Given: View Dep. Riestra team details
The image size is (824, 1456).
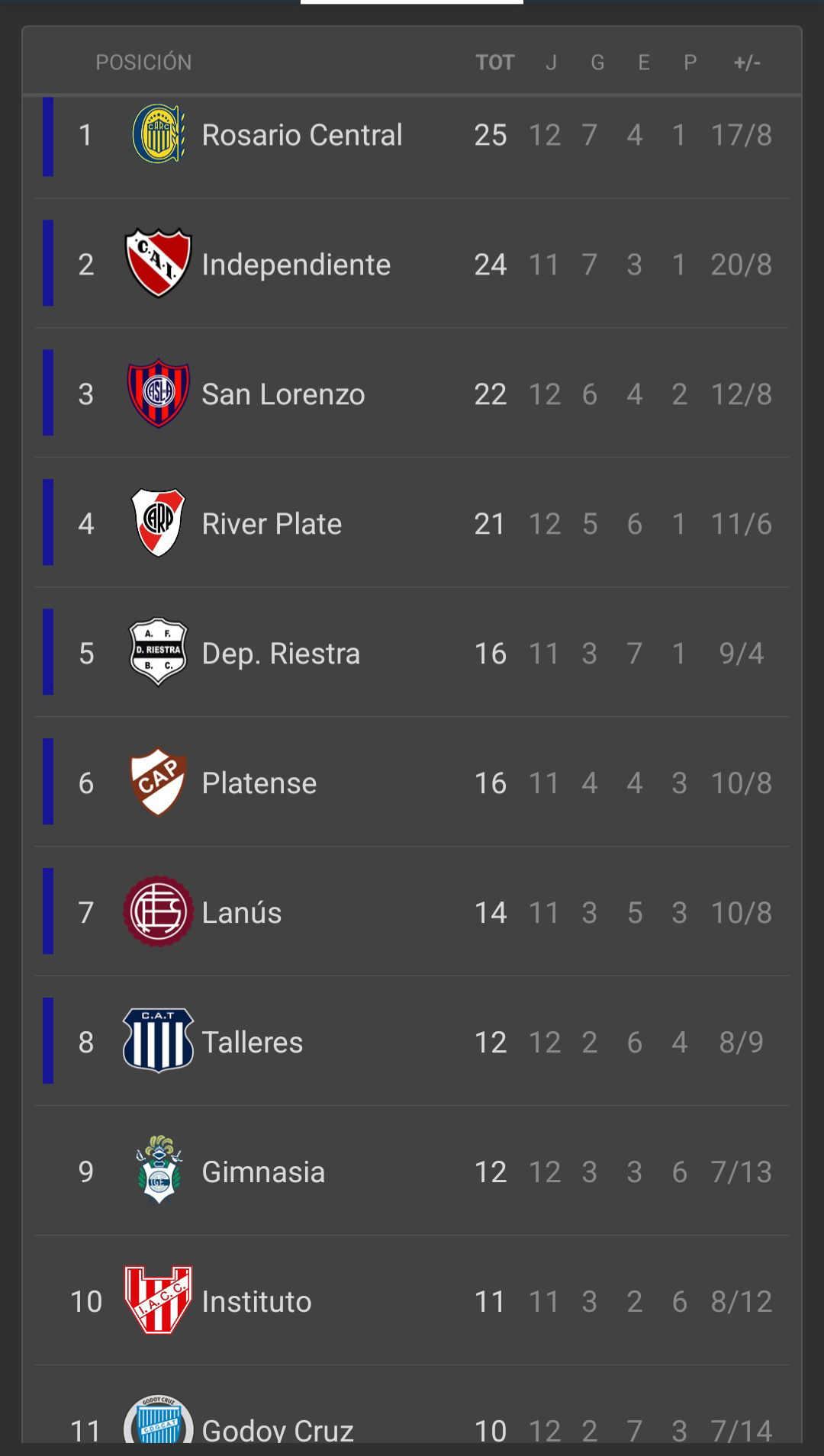Looking at the screenshot, I should coord(412,653).
